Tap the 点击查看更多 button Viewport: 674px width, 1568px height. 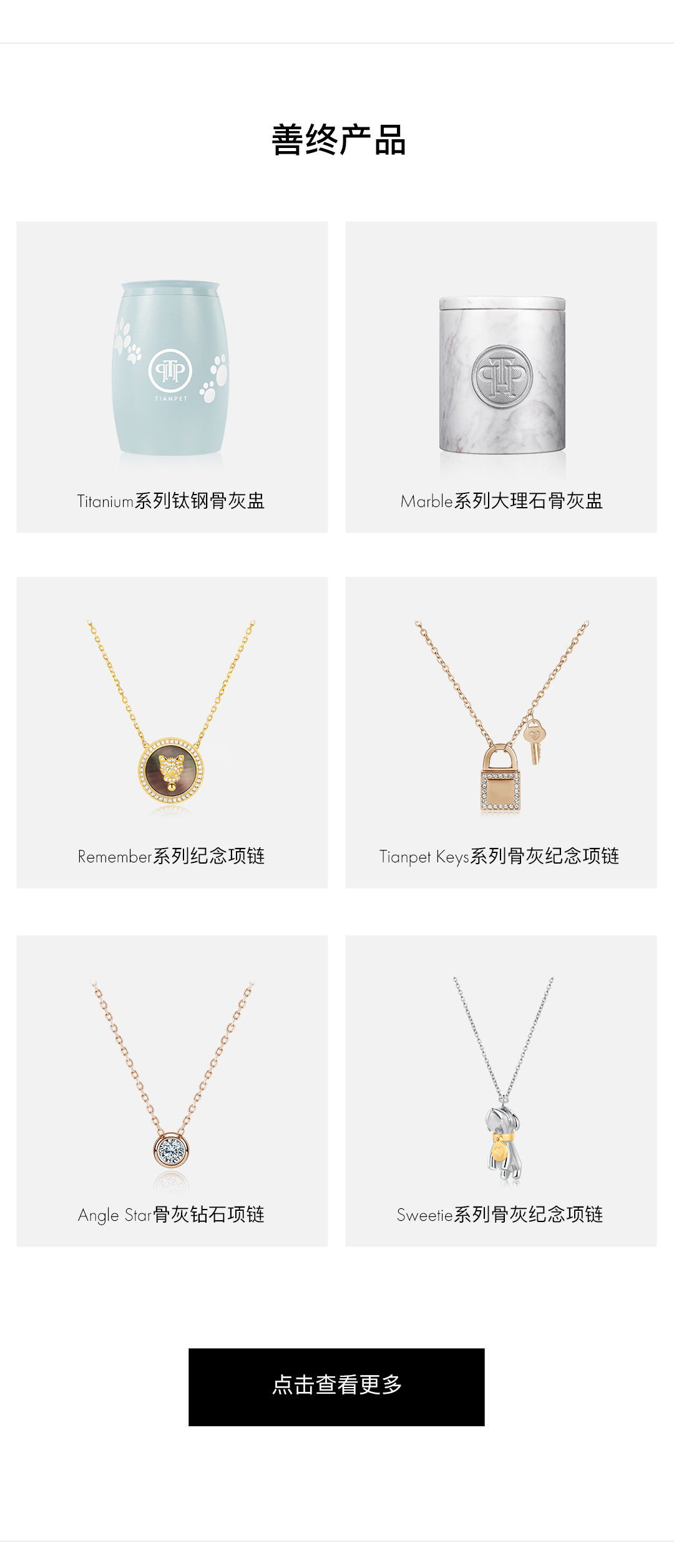coord(336,1387)
